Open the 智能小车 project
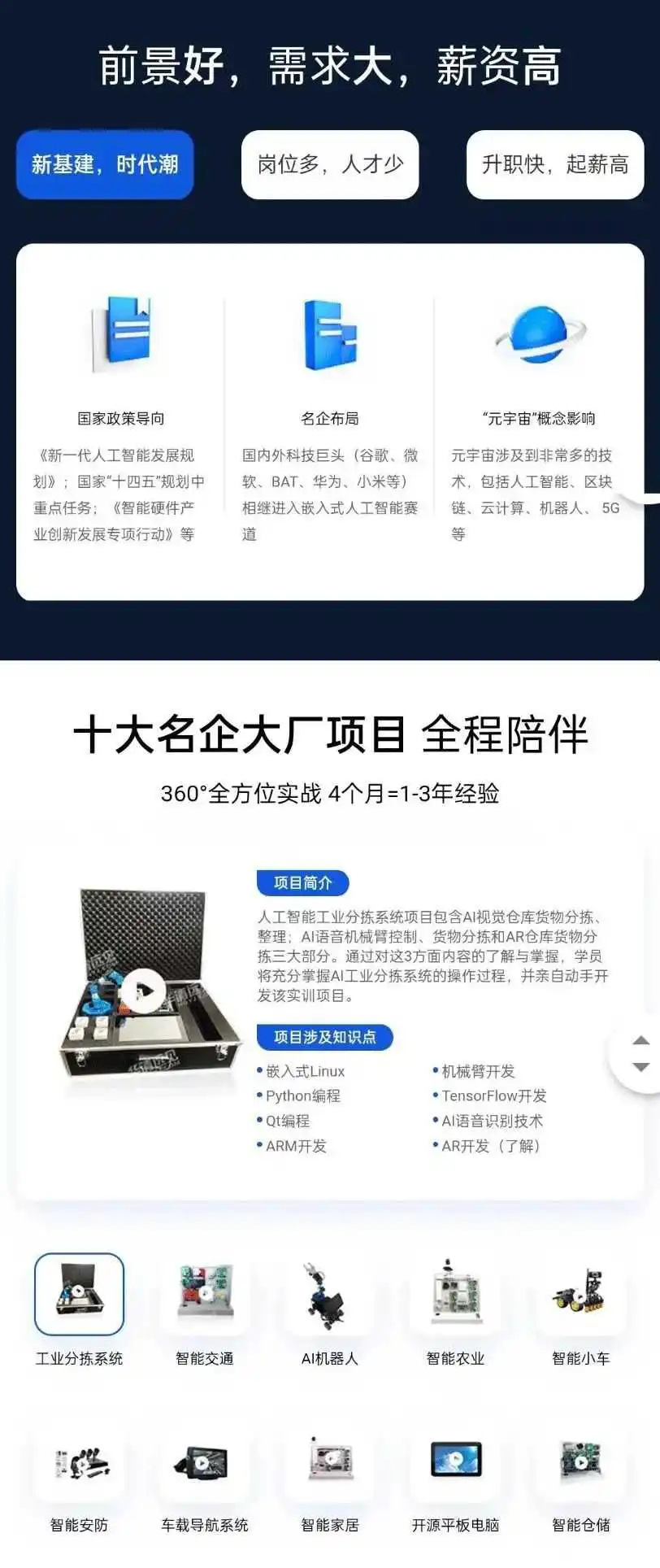The image size is (660, 1568). [x=580, y=1295]
